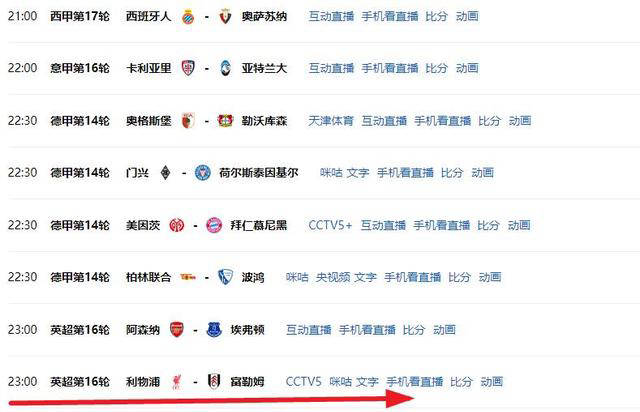View 比分 for 柏林联合 vs 波鸿
This screenshot has width=640, height=412.
[x=459, y=277]
